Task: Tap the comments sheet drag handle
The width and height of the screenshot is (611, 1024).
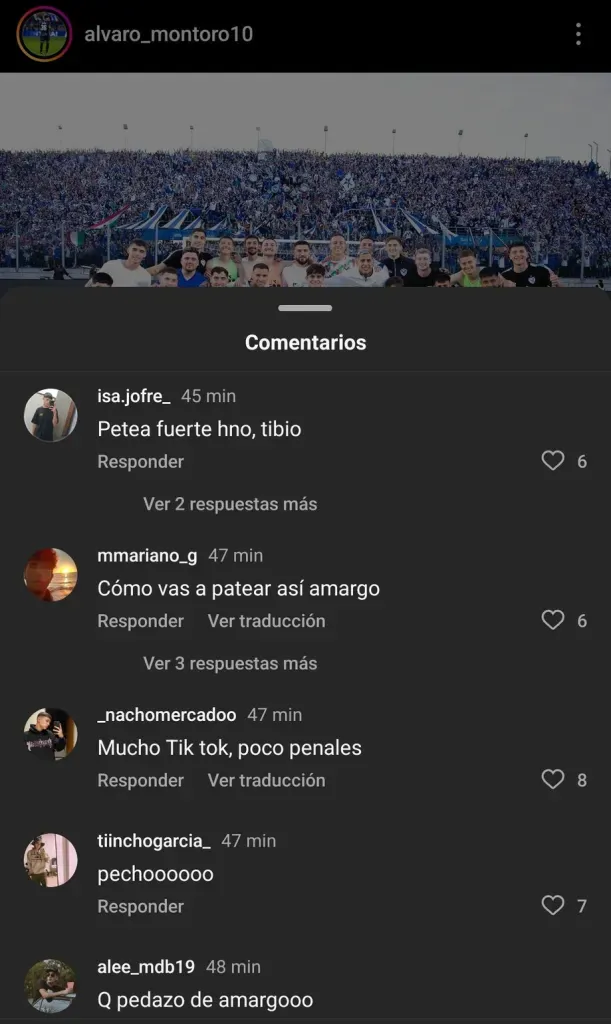Action: (x=305, y=308)
